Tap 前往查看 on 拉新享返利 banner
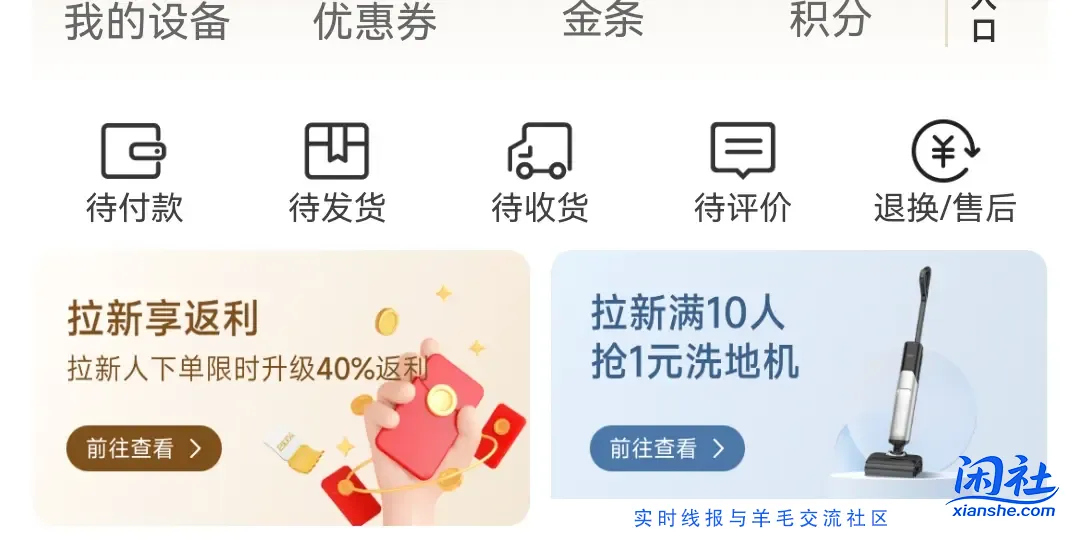Image resolution: width=1080 pixels, height=547 pixels. tap(144, 449)
